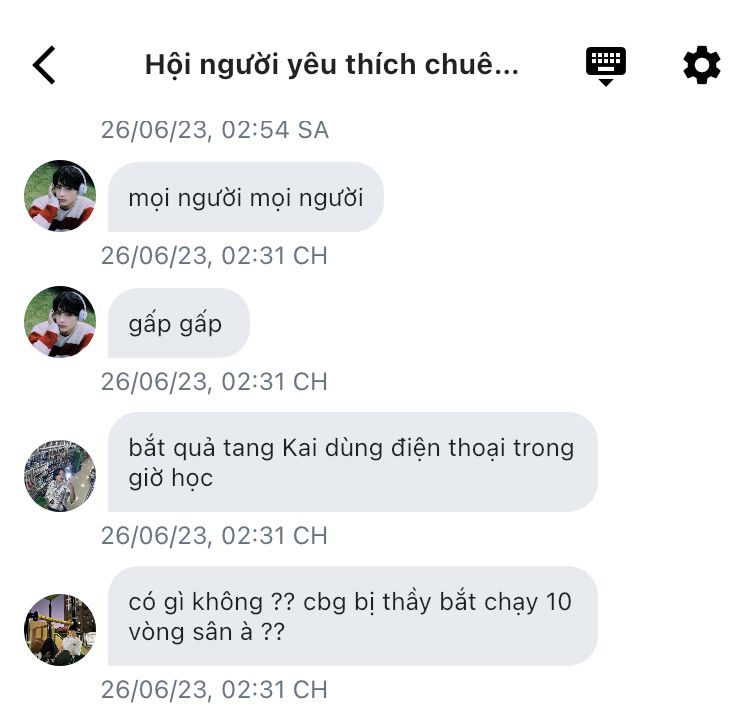Tap the avatar beside 'gấp gấp'
This screenshot has width=750, height=714.
click(x=60, y=322)
